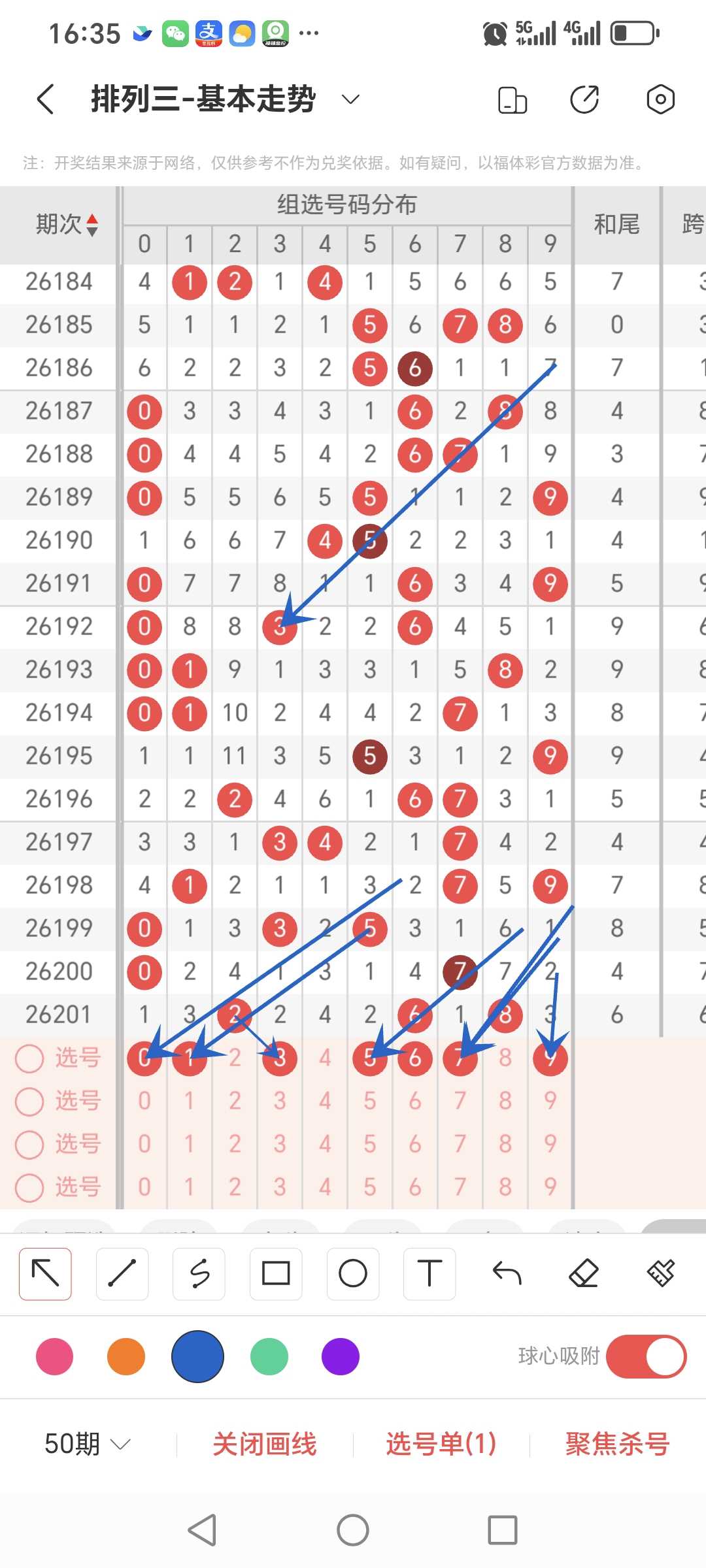
Task: Tap 关闭画线 to close drawing mode
Action: coord(265,1445)
